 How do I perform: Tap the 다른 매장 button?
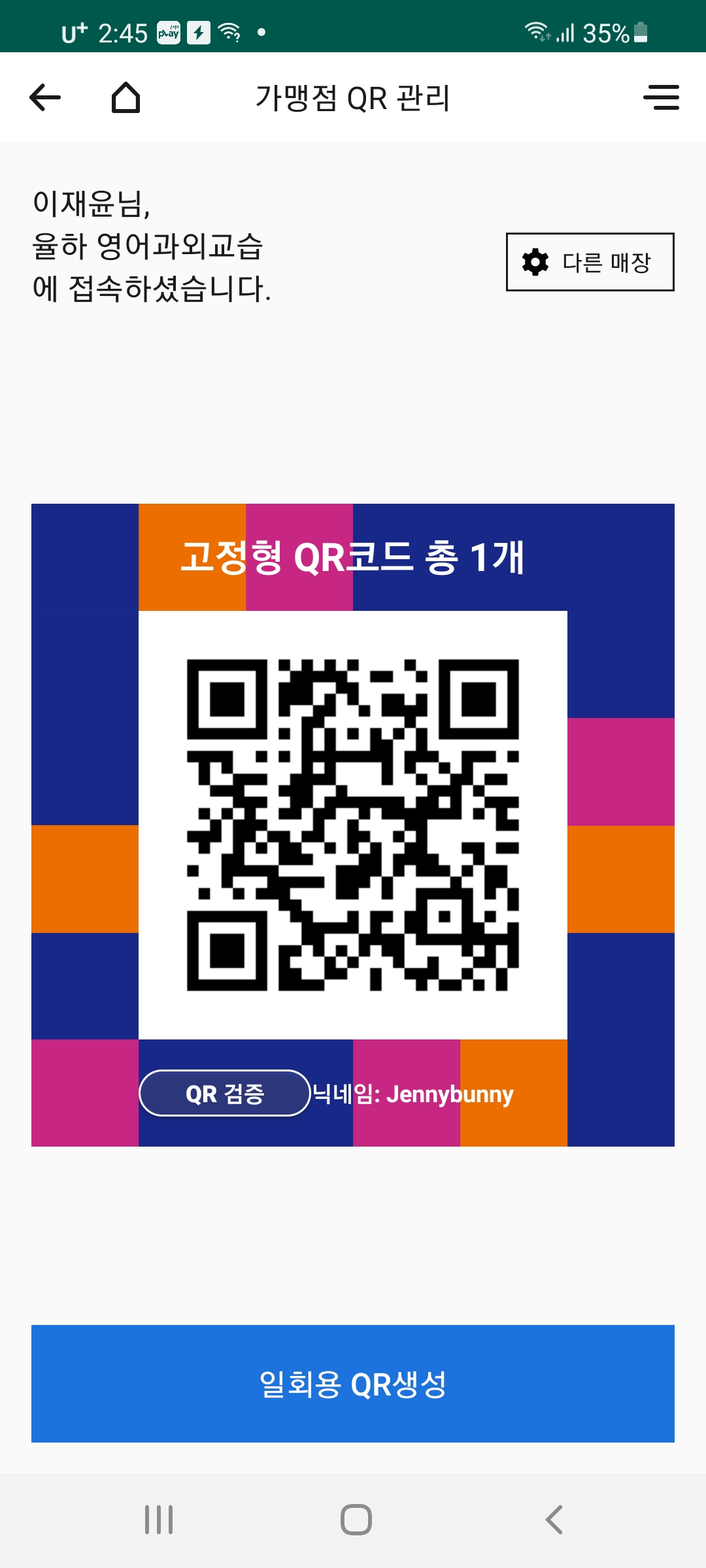[x=590, y=262]
